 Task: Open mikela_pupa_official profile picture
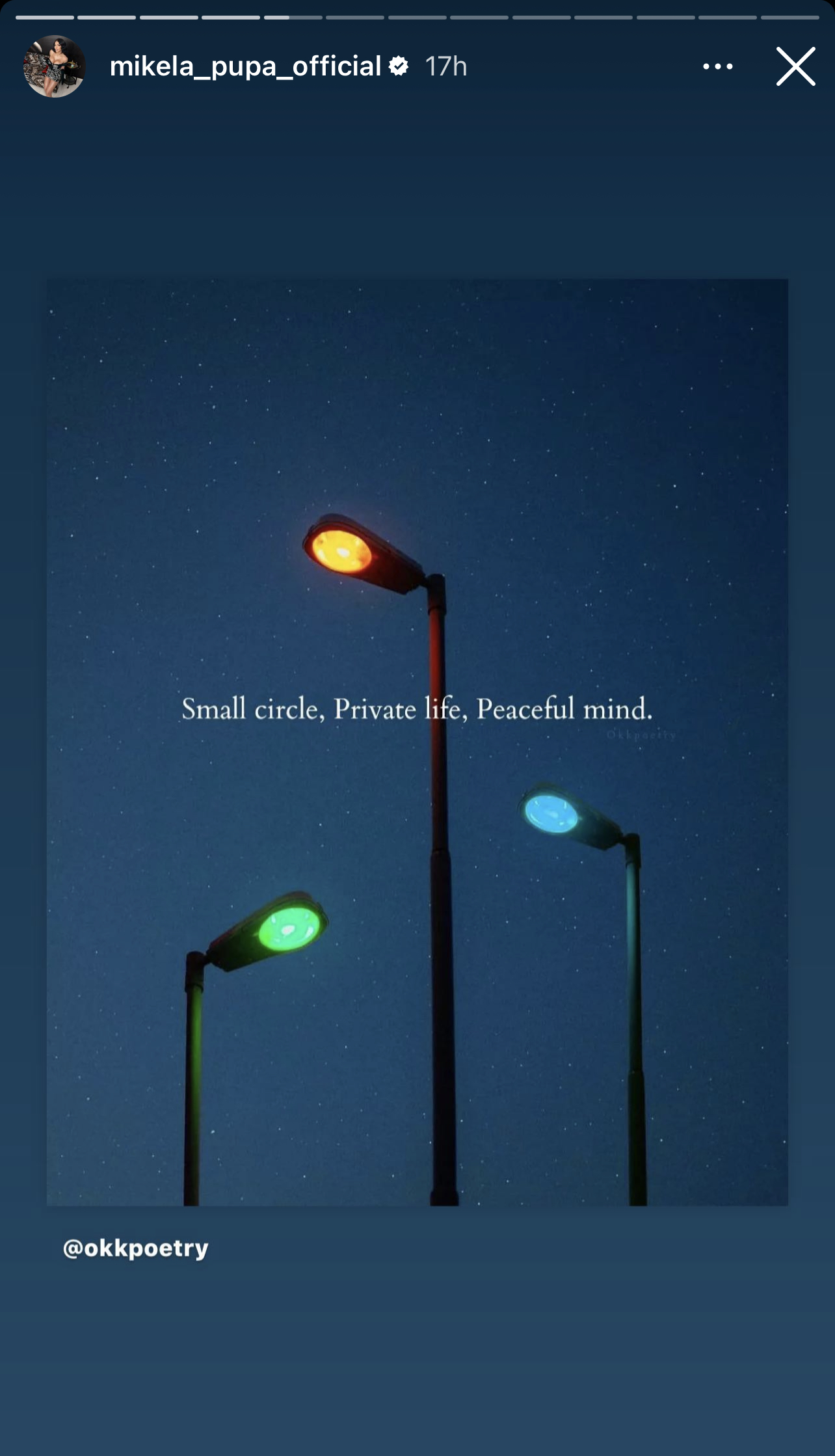click(x=55, y=66)
